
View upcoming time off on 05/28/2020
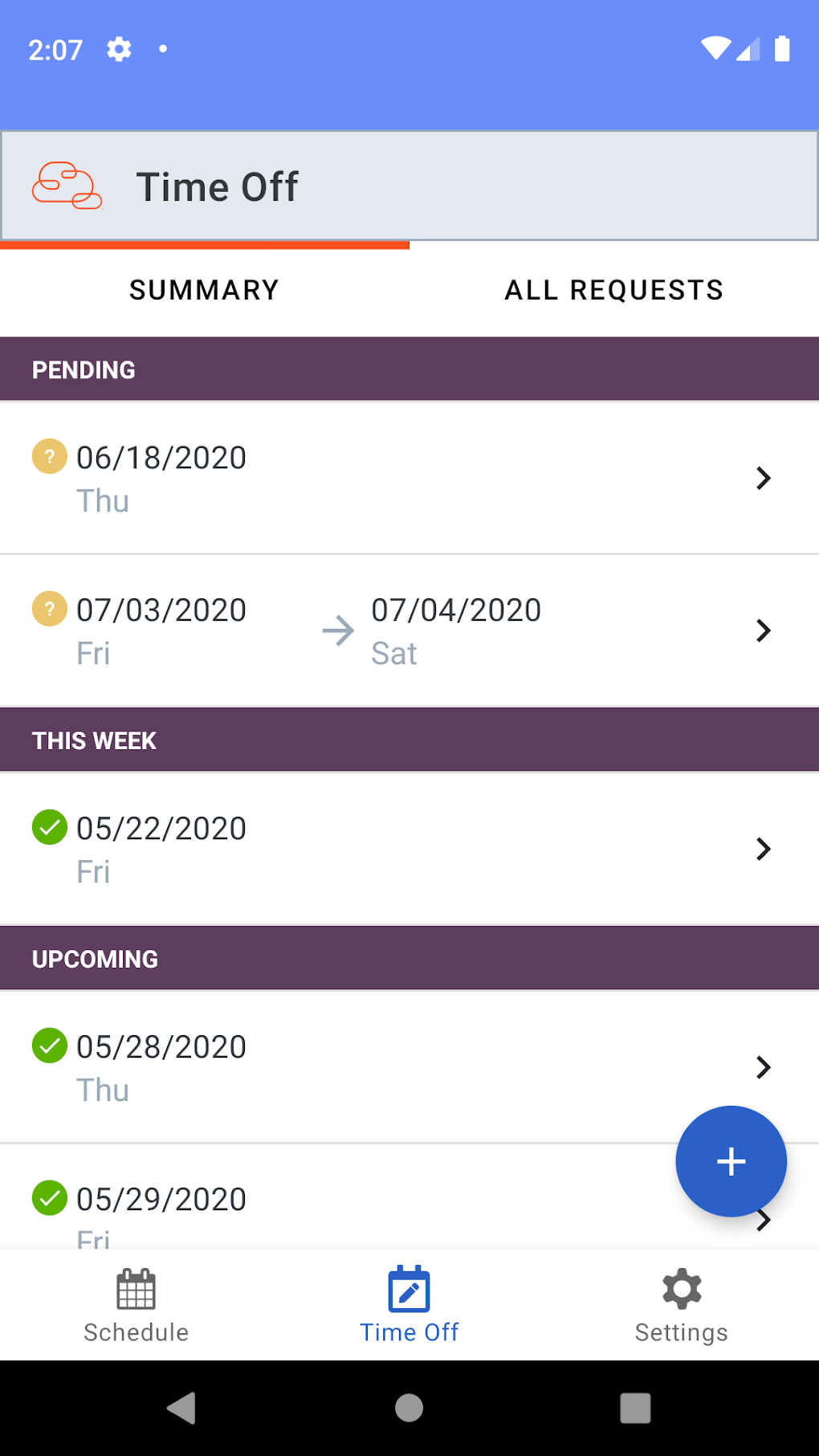pyautogui.click(x=361, y=1068)
